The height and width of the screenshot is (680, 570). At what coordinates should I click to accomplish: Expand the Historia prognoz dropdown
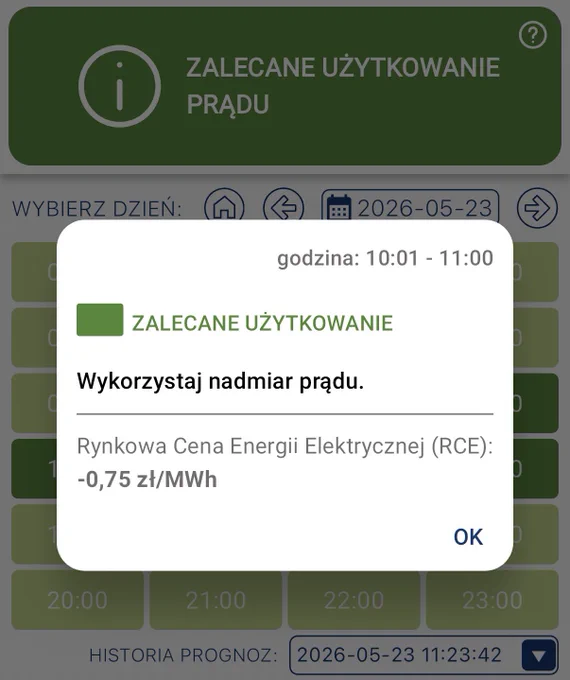[540, 656]
